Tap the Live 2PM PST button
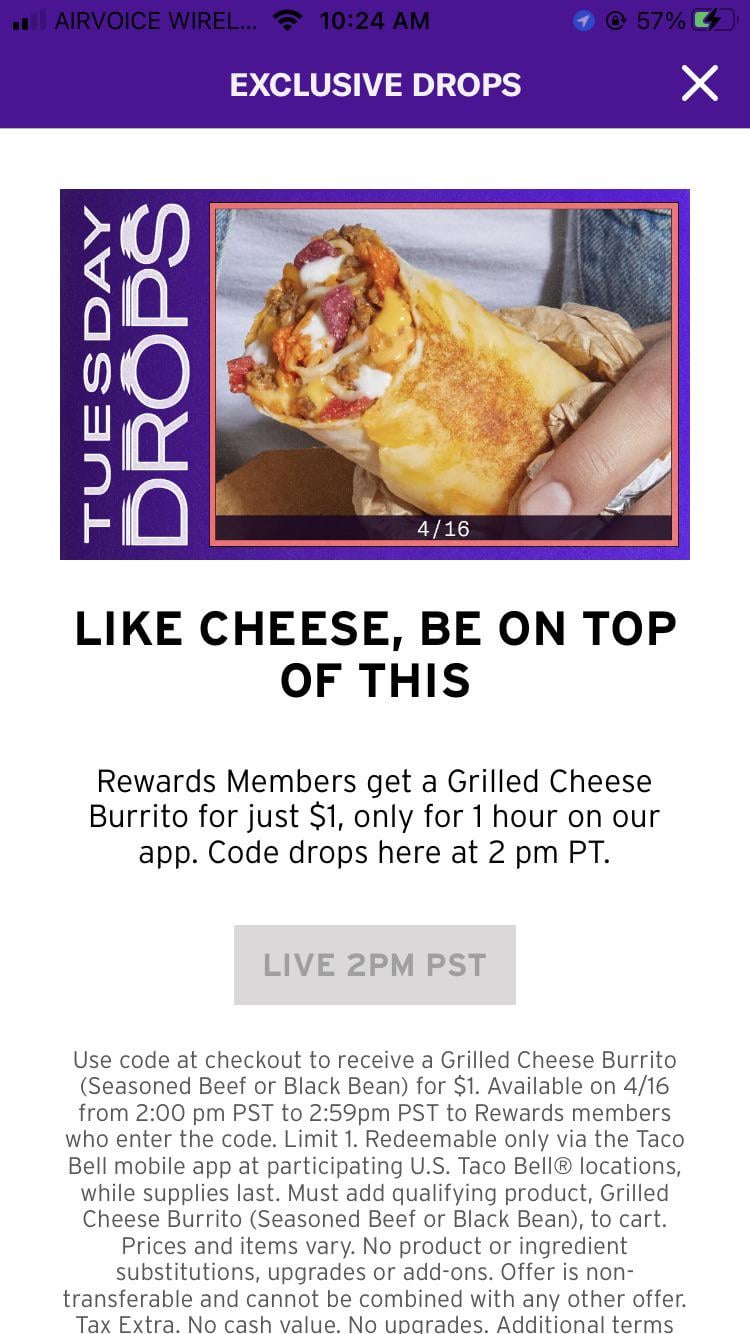750x1334 pixels. tap(375, 965)
